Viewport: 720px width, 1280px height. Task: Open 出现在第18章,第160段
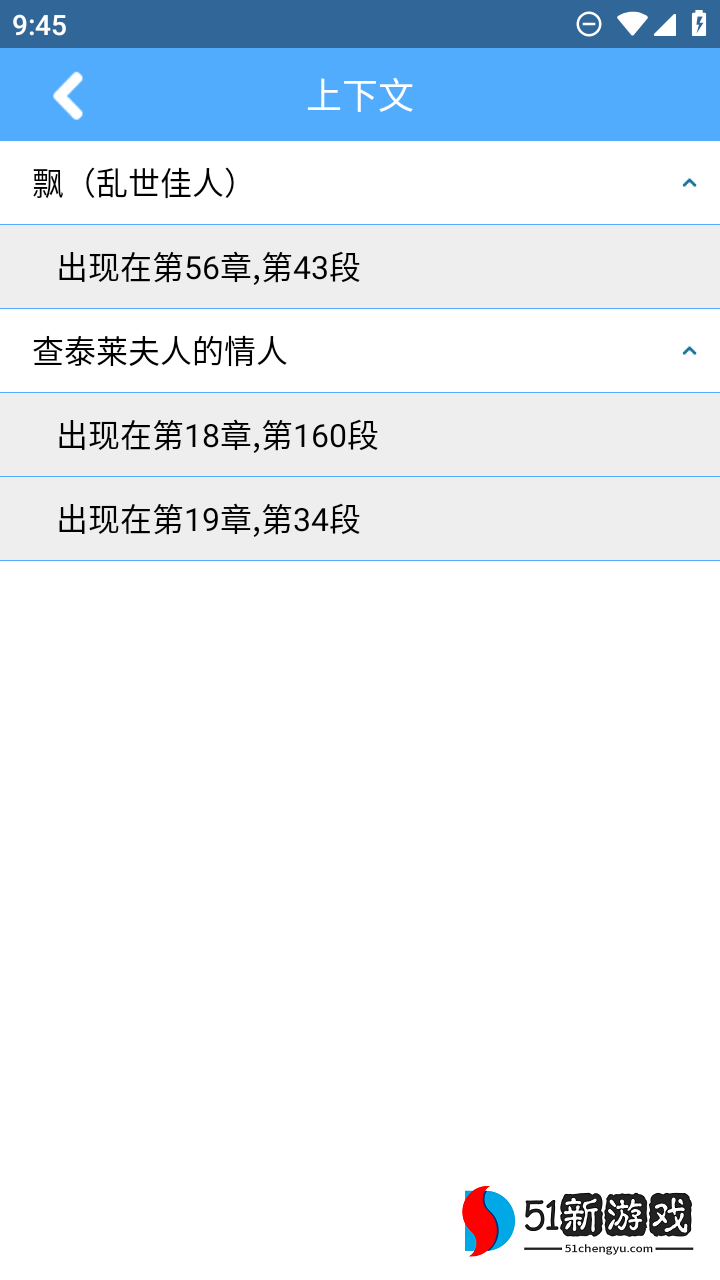218,436
